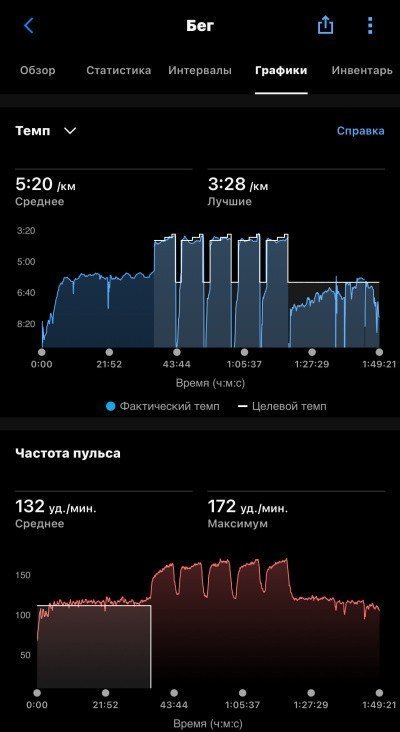Switch to the Обзор tab
The width and height of the screenshot is (400, 732).
pos(37,70)
